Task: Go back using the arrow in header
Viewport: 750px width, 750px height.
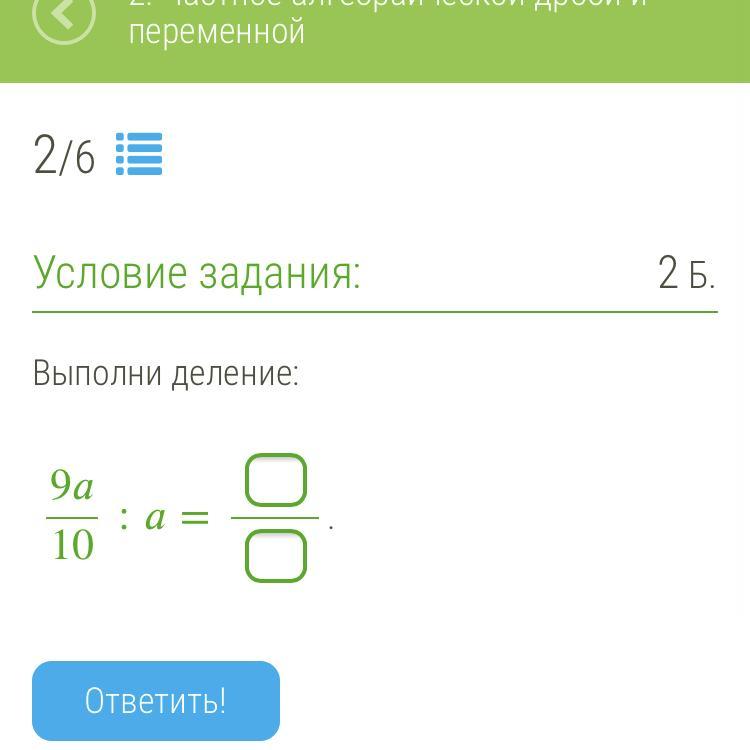Action: 63,15
